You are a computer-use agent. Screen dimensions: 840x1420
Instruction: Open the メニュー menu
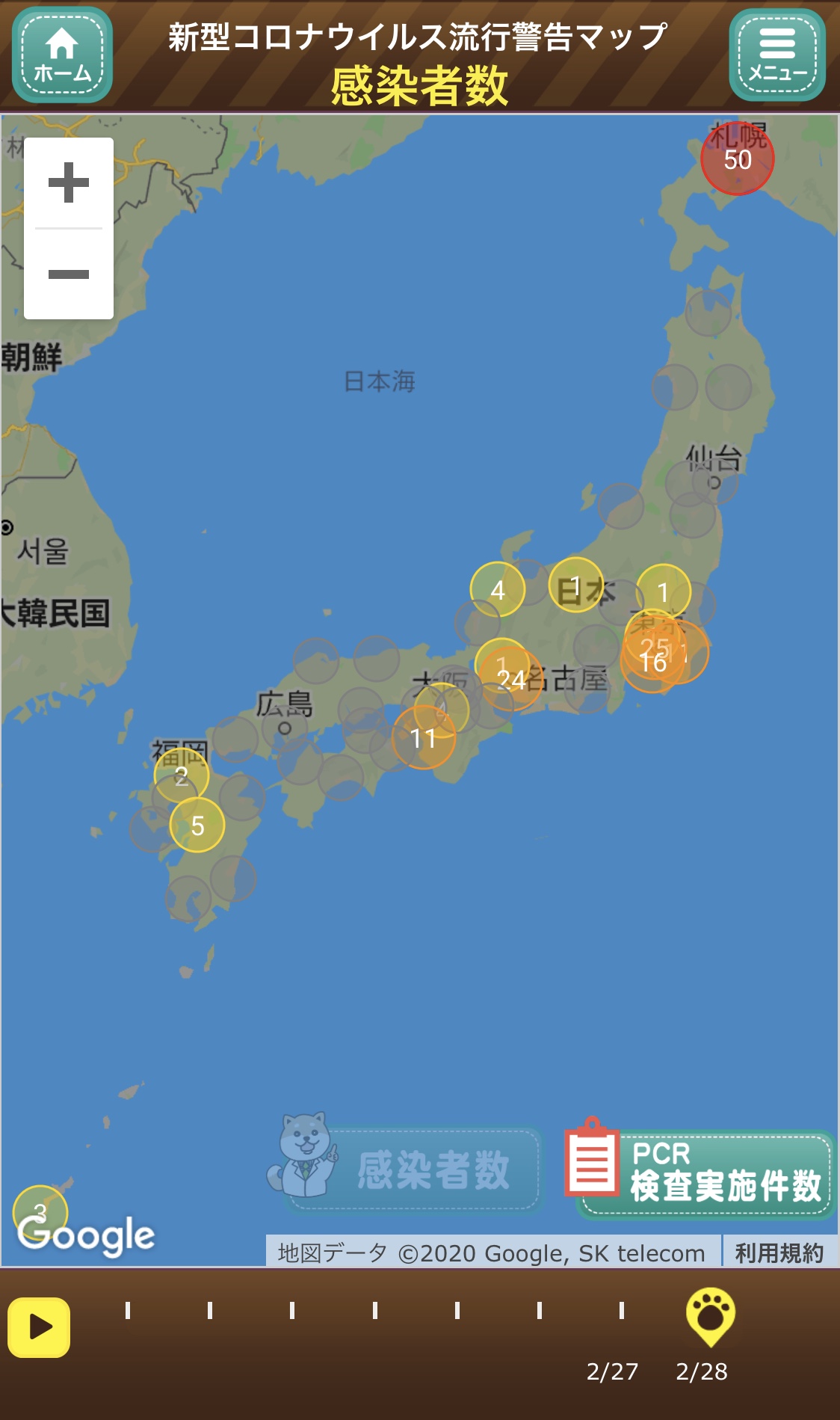pyautogui.click(x=777, y=55)
